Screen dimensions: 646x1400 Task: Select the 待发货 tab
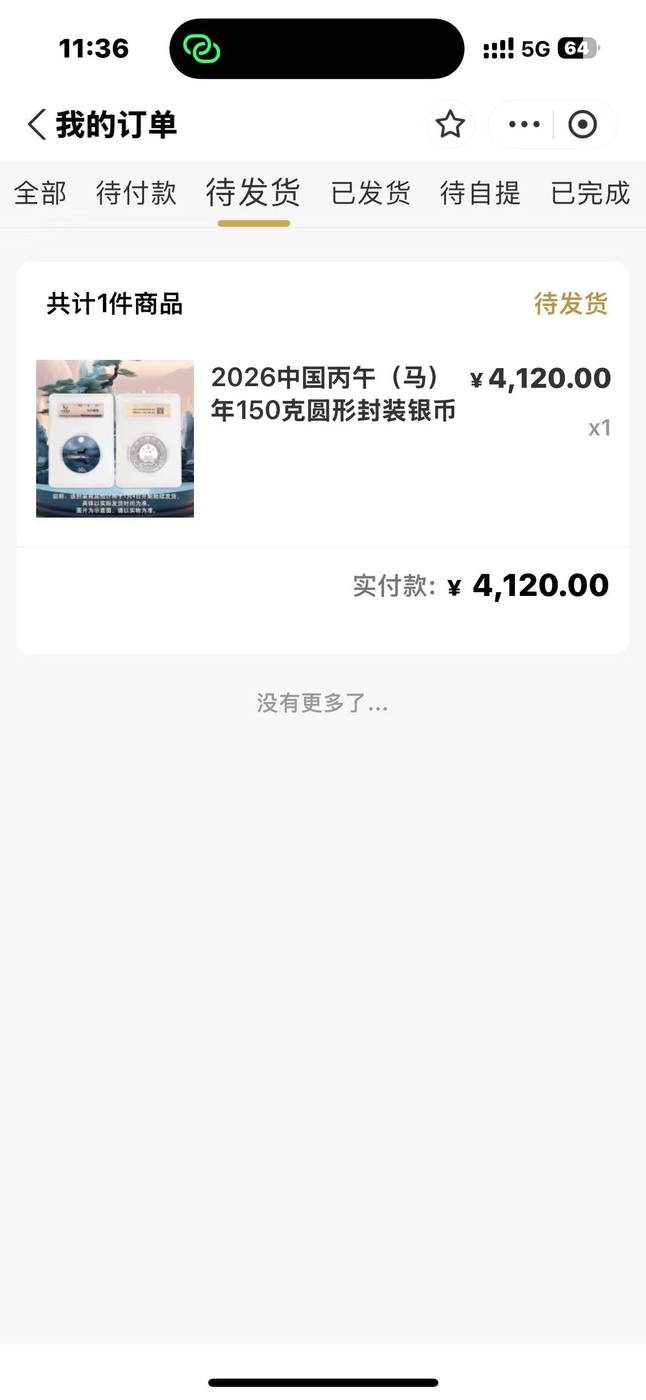[253, 193]
